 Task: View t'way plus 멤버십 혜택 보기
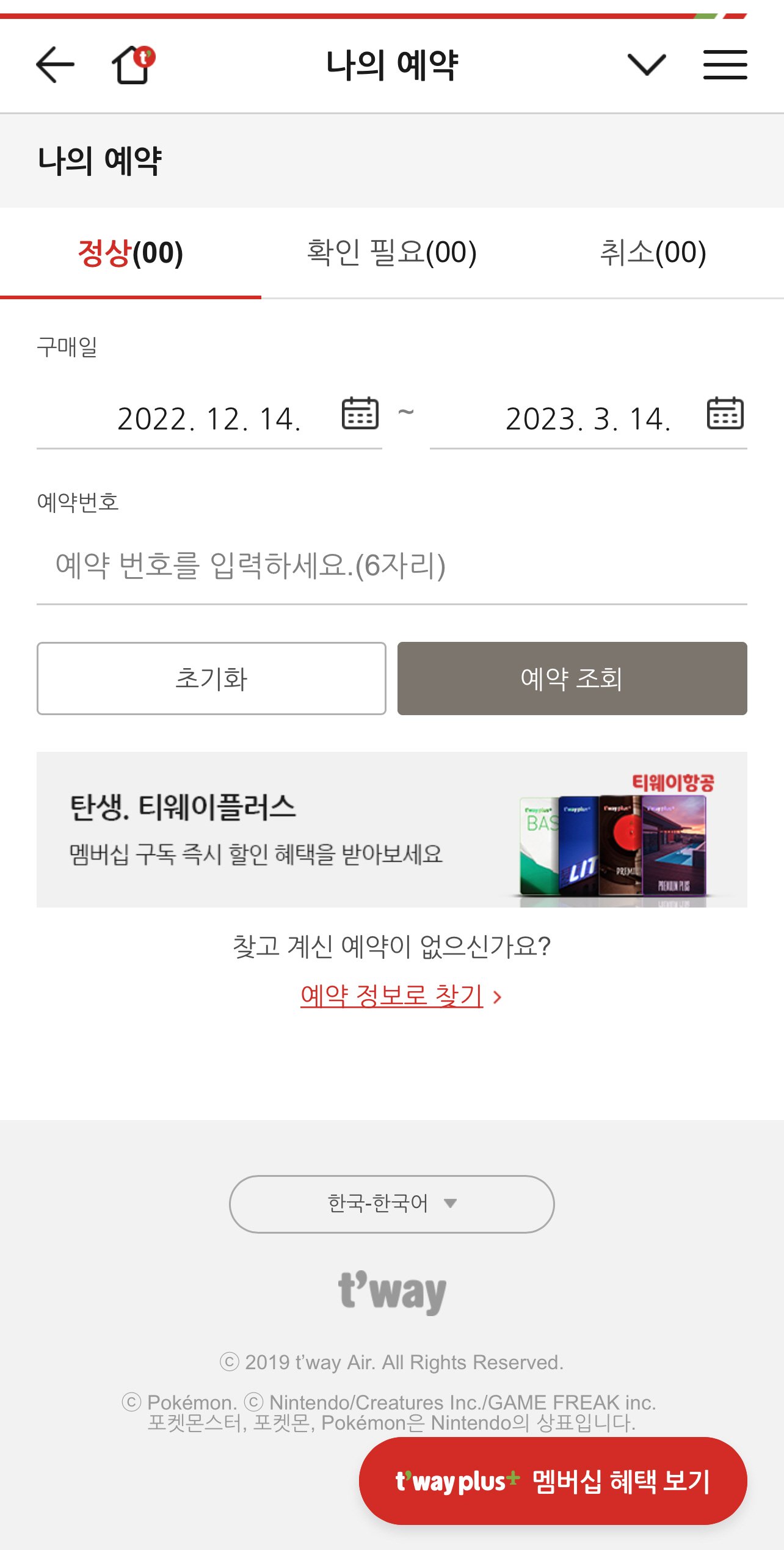coord(553,1481)
